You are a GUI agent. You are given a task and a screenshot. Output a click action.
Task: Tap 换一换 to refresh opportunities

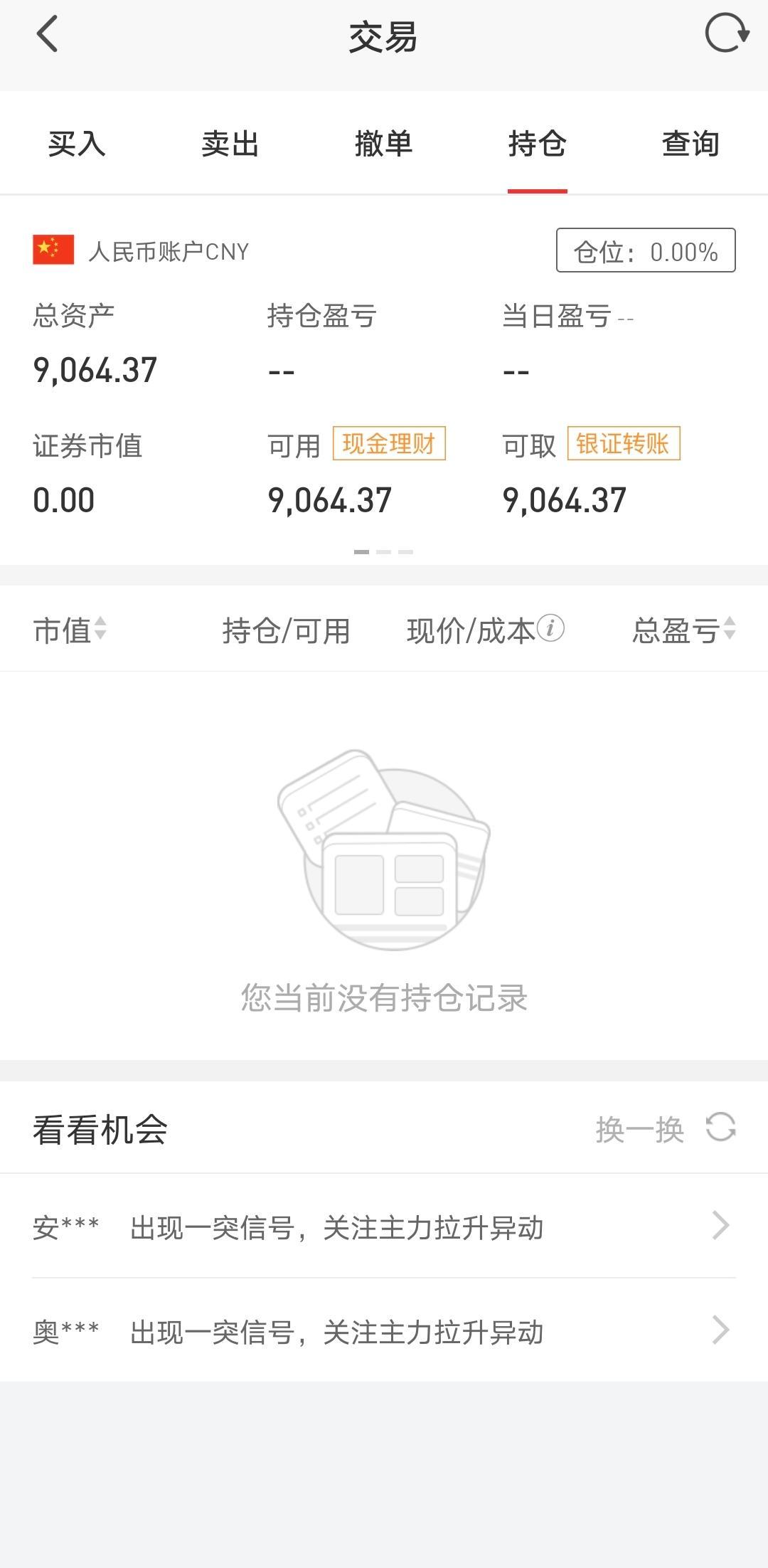[x=665, y=1128]
